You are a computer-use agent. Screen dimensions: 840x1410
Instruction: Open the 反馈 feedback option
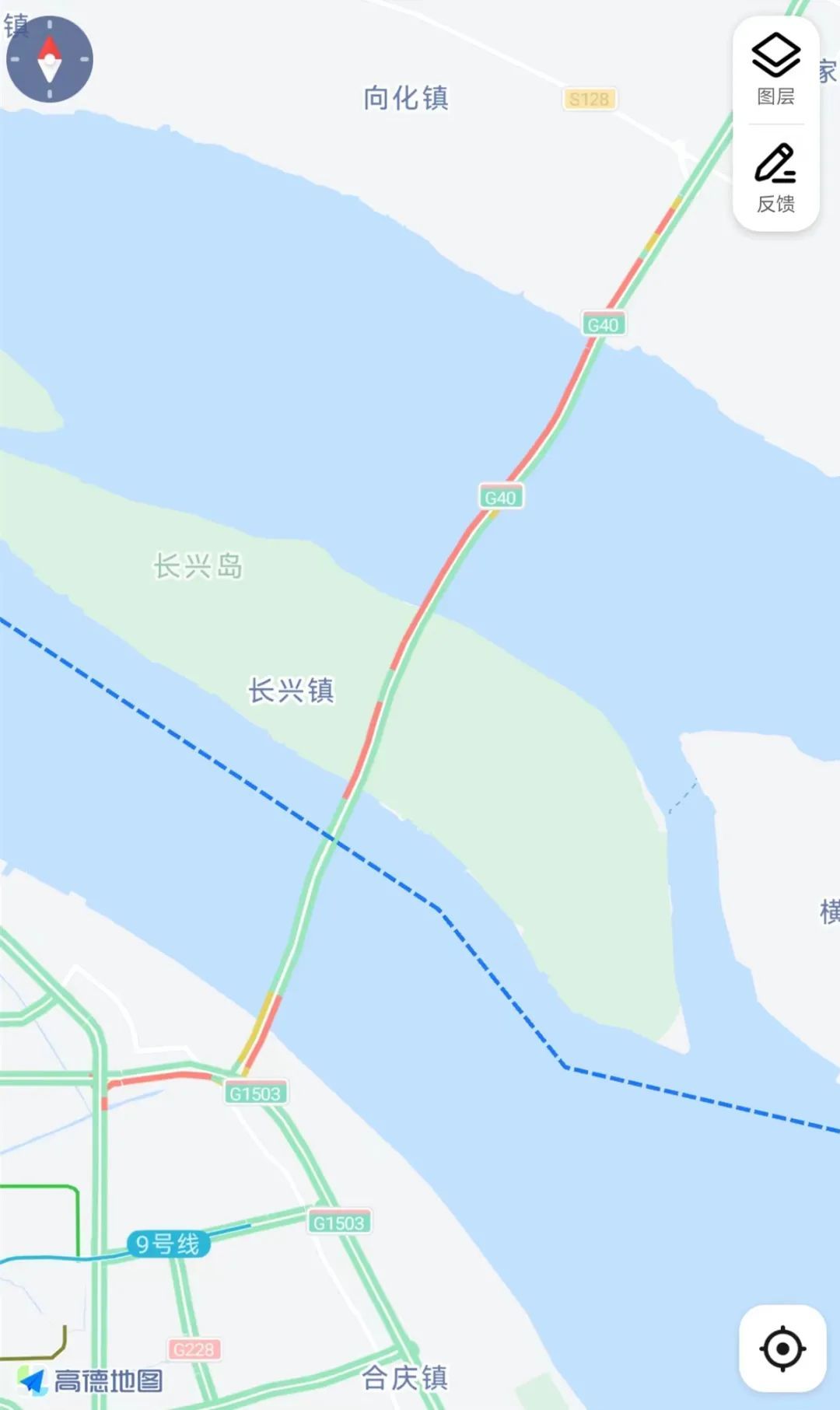pyautogui.click(x=775, y=177)
